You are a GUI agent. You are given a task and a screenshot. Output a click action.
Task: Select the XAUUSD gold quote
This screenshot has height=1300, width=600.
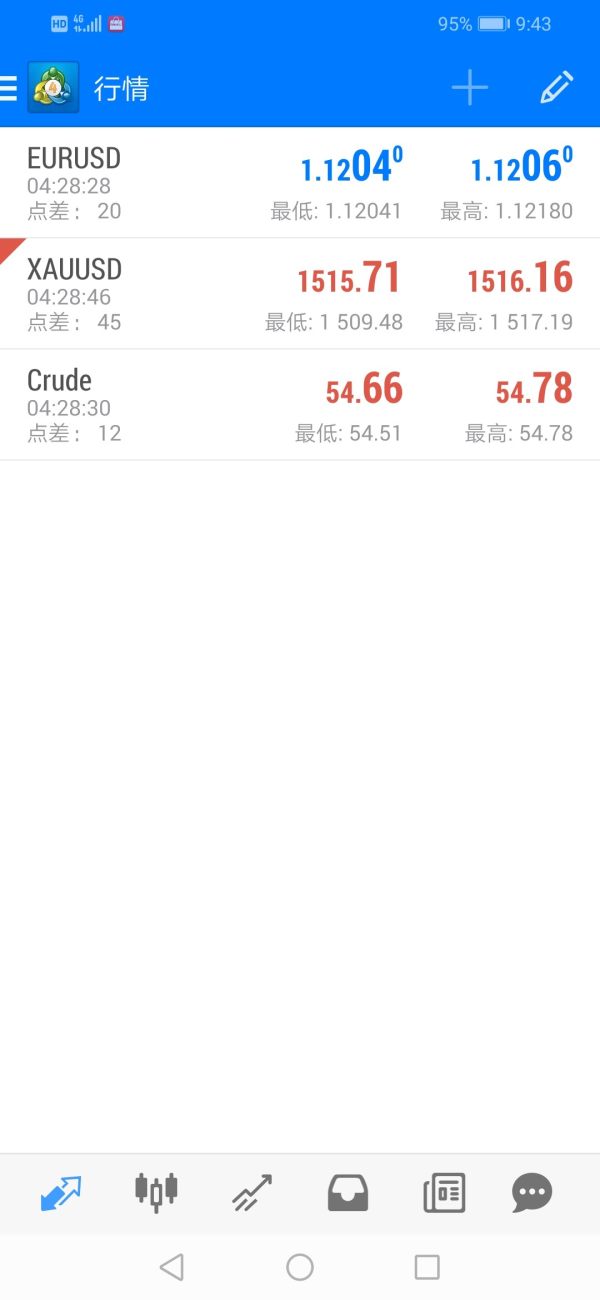click(x=300, y=294)
